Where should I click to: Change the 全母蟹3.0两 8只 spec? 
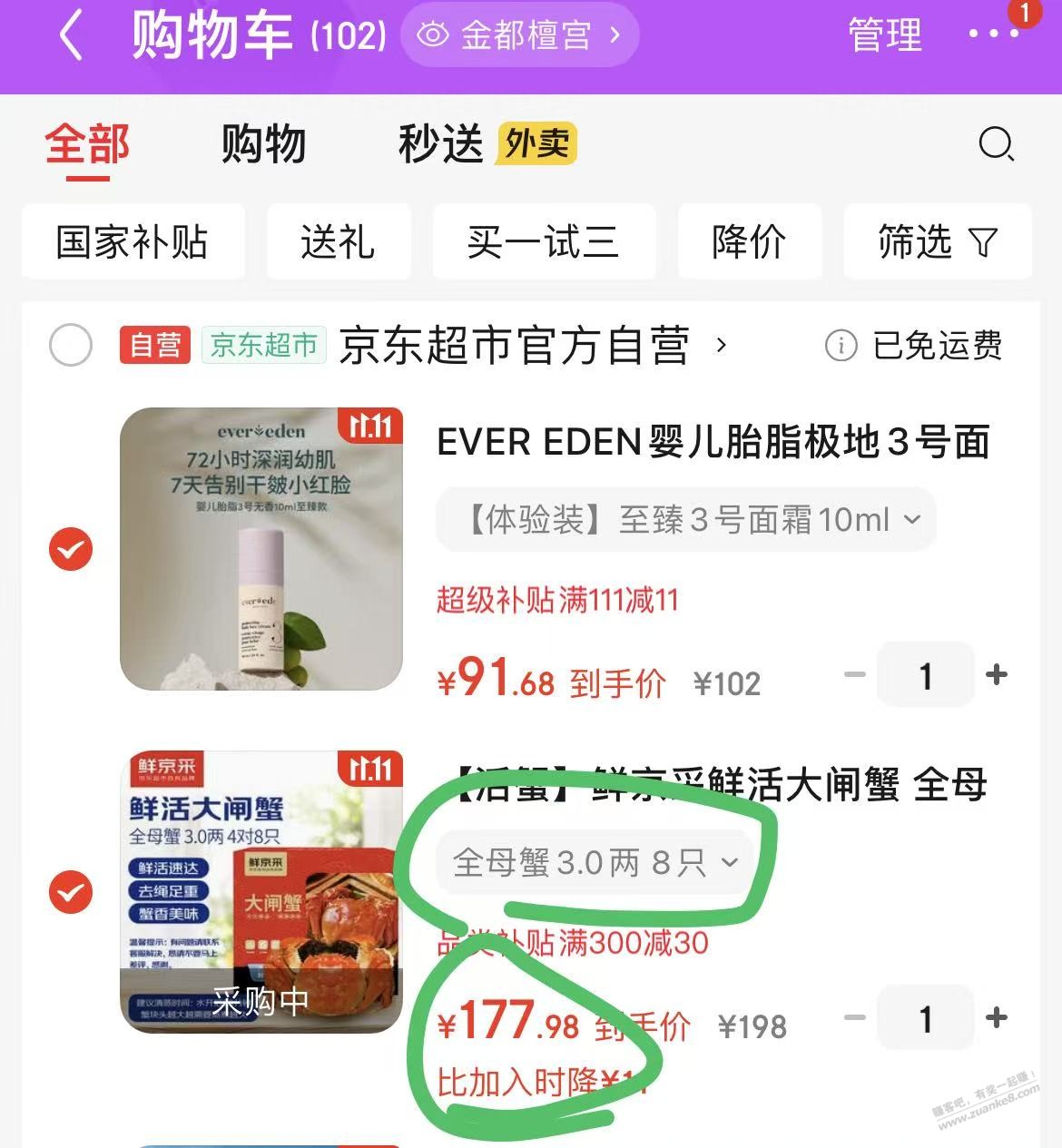coord(595,862)
